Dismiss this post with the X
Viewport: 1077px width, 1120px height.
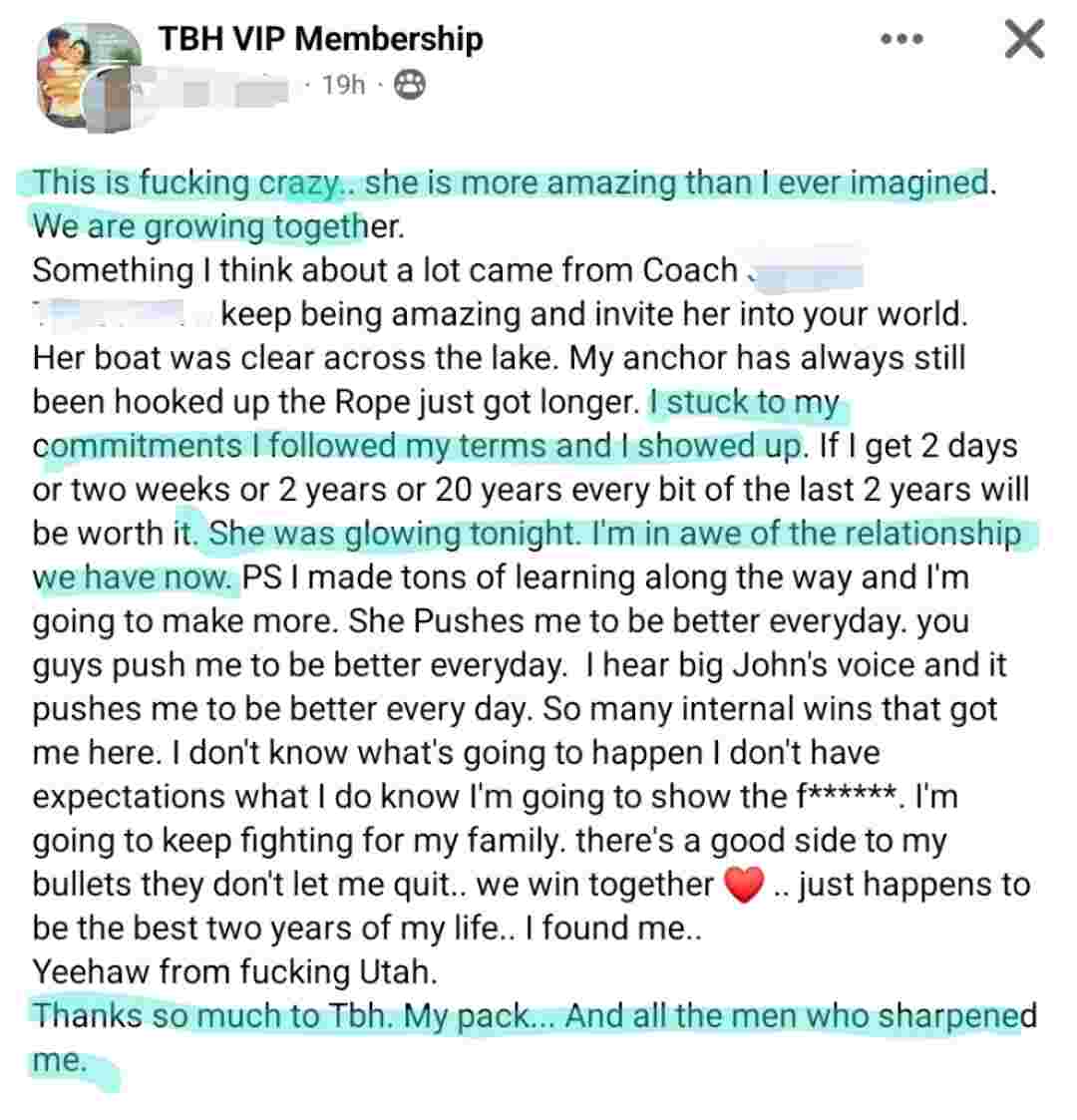click(1023, 40)
